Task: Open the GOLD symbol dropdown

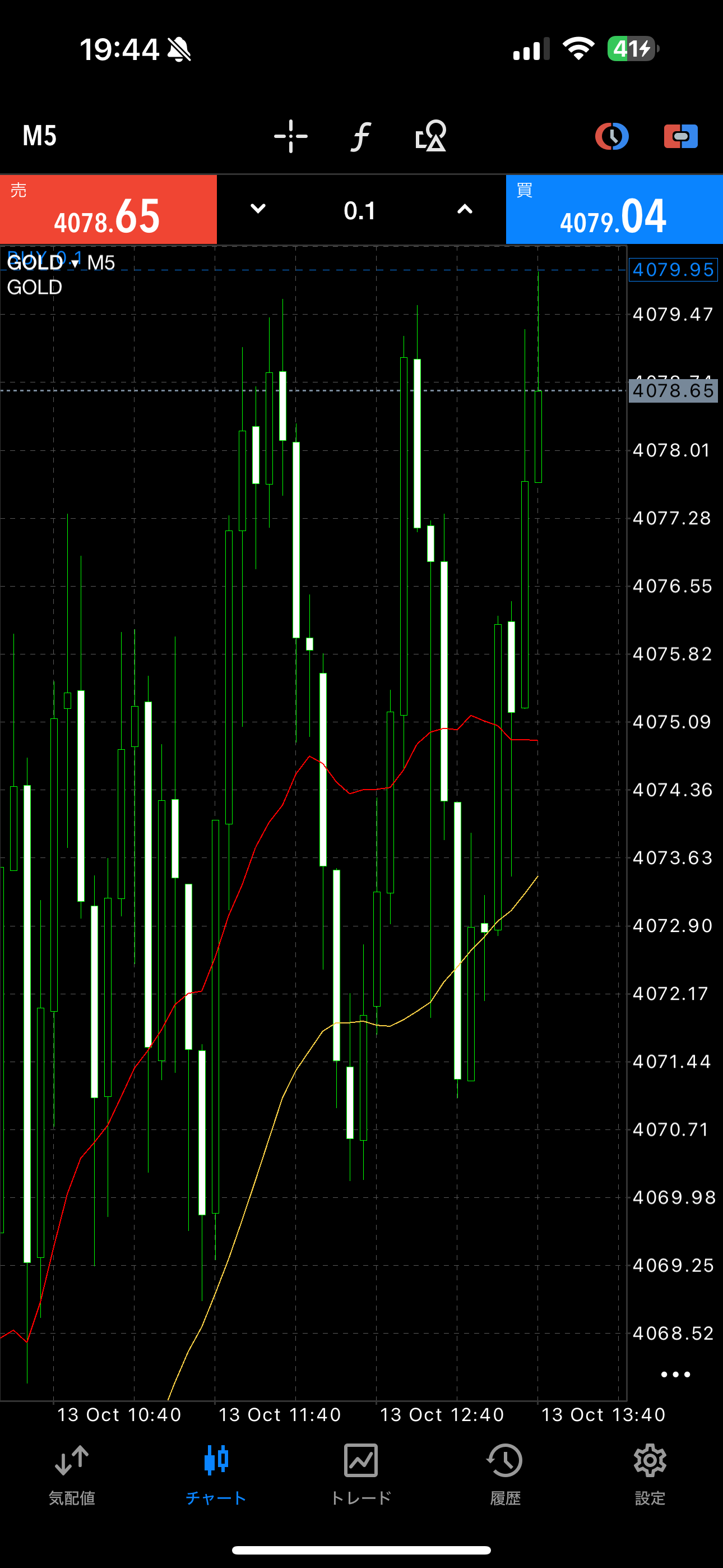Action: [44, 263]
